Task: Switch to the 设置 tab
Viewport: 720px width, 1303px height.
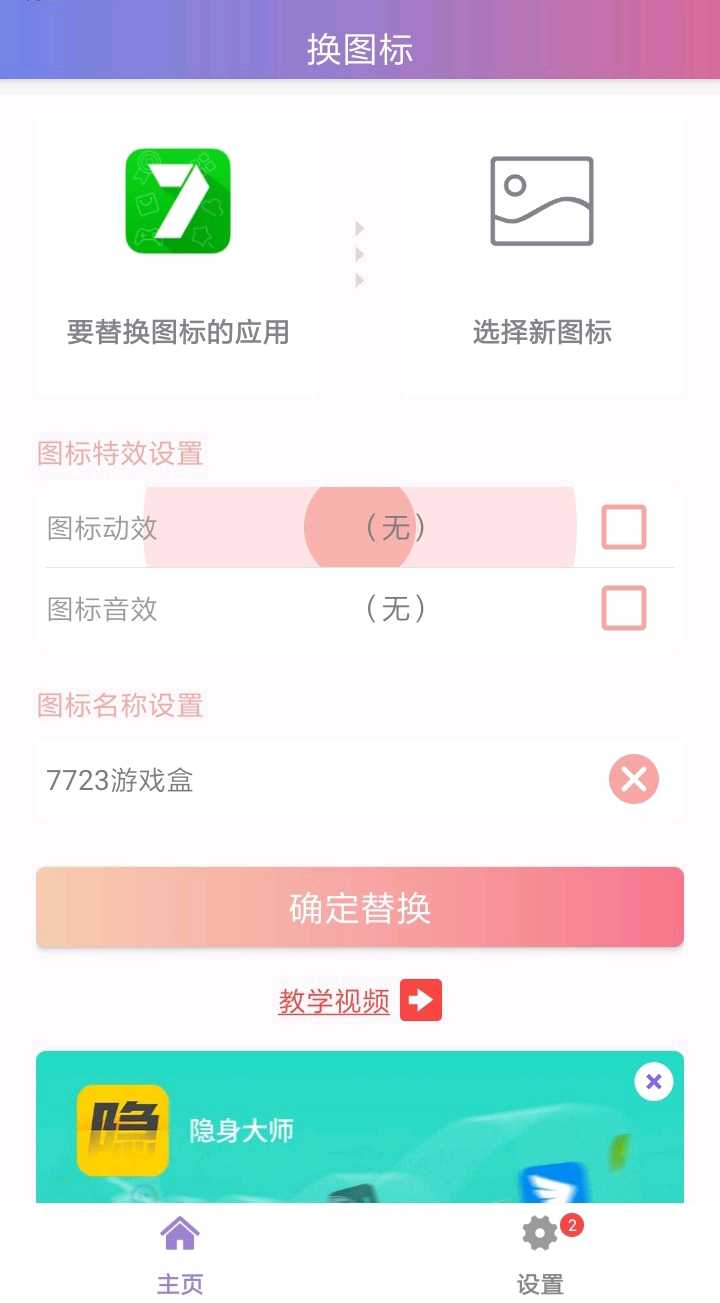Action: coord(541,1254)
